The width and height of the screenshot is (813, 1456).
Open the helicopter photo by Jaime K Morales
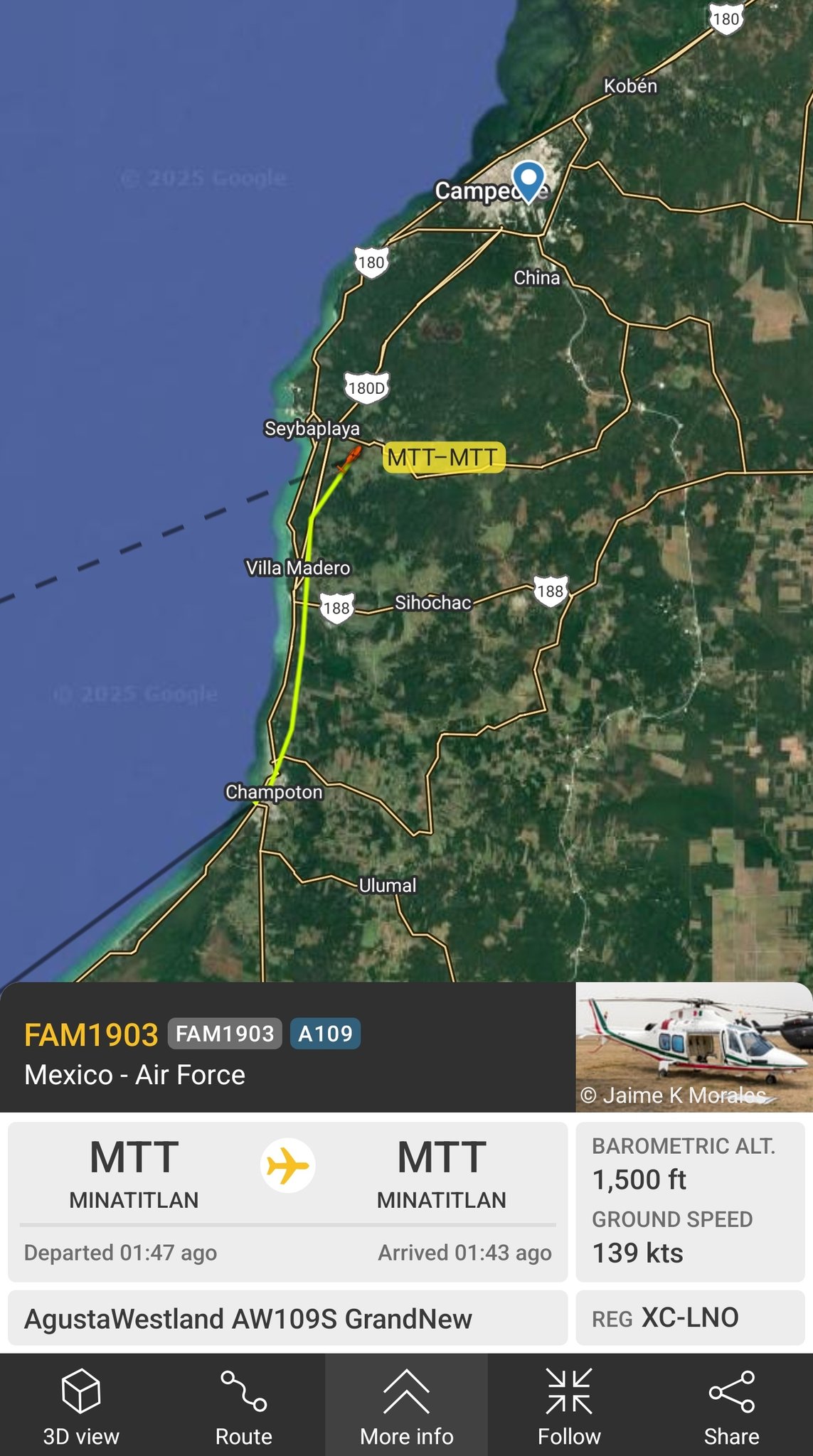pos(694,1046)
